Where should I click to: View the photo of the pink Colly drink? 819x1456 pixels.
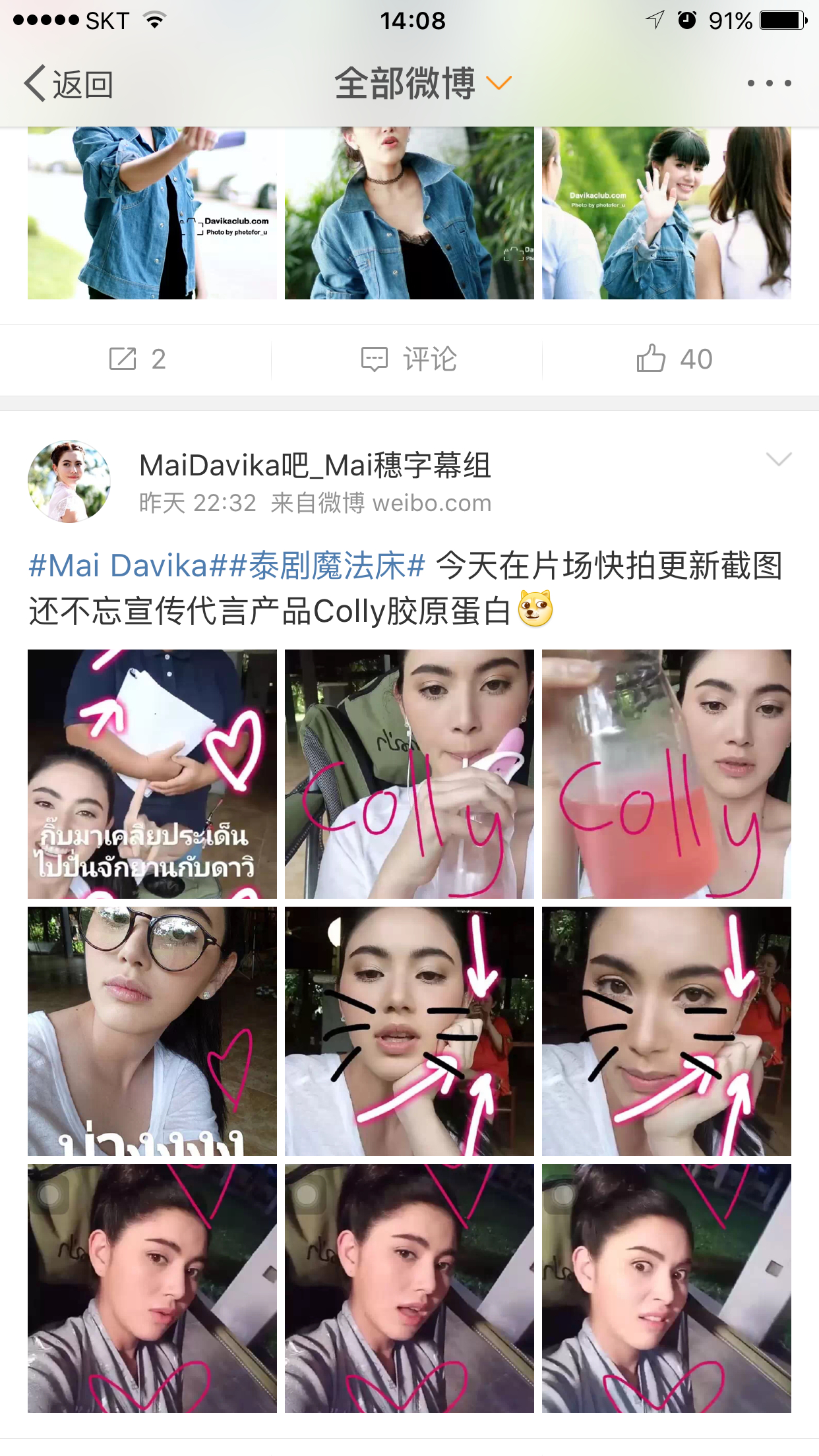click(666, 773)
